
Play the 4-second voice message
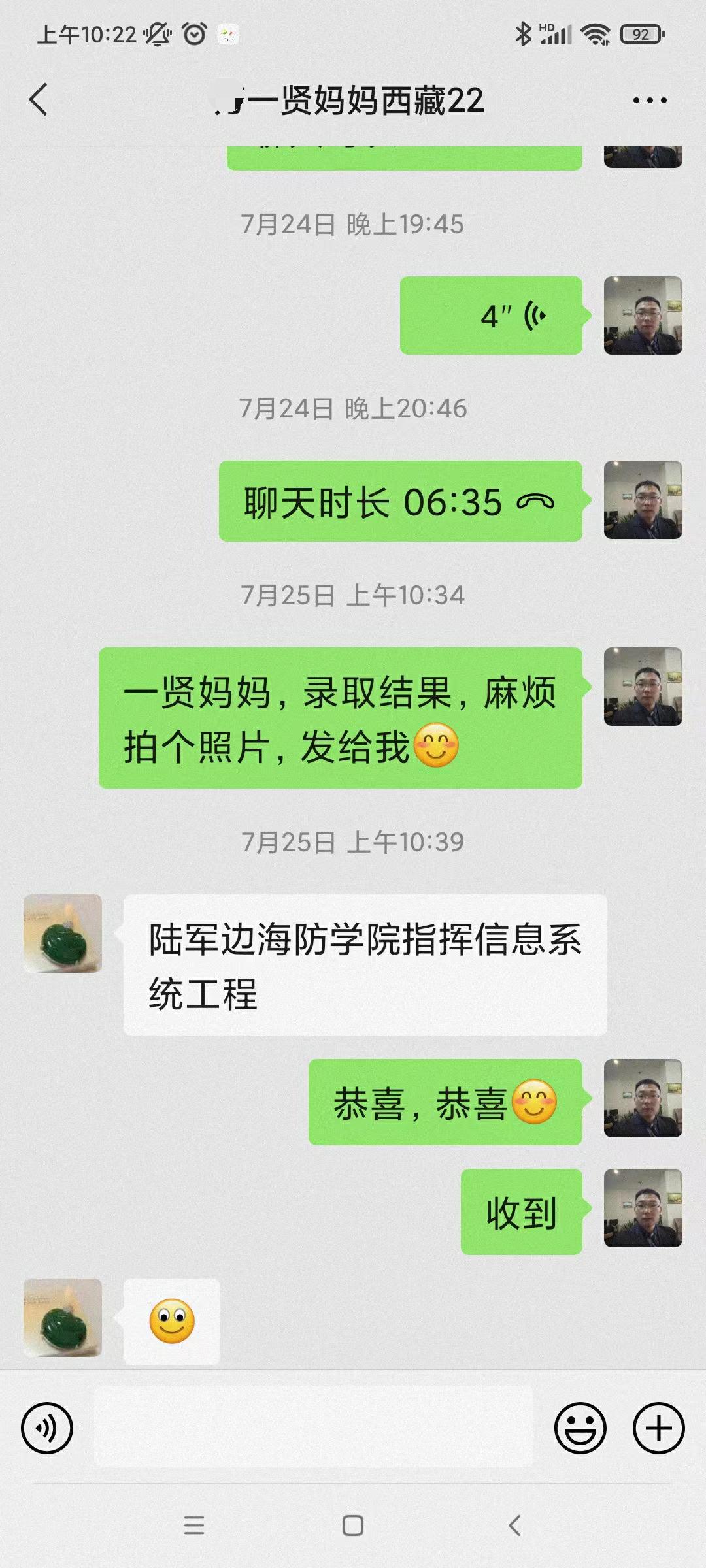point(491,316)
